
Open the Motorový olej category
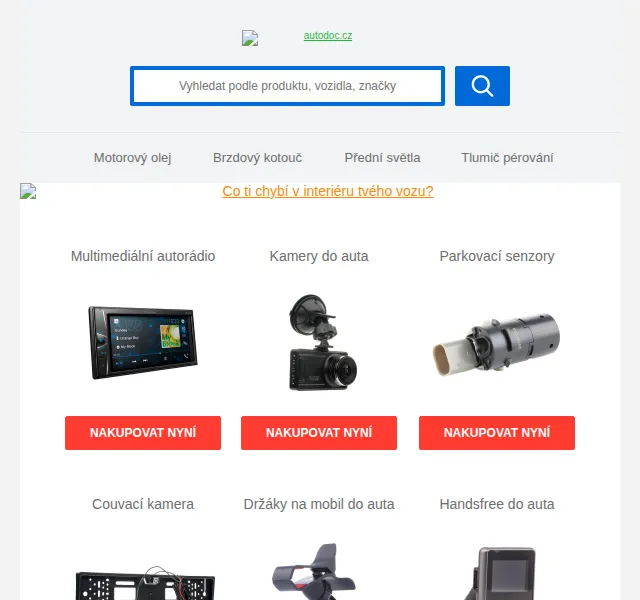coord(133,158)
